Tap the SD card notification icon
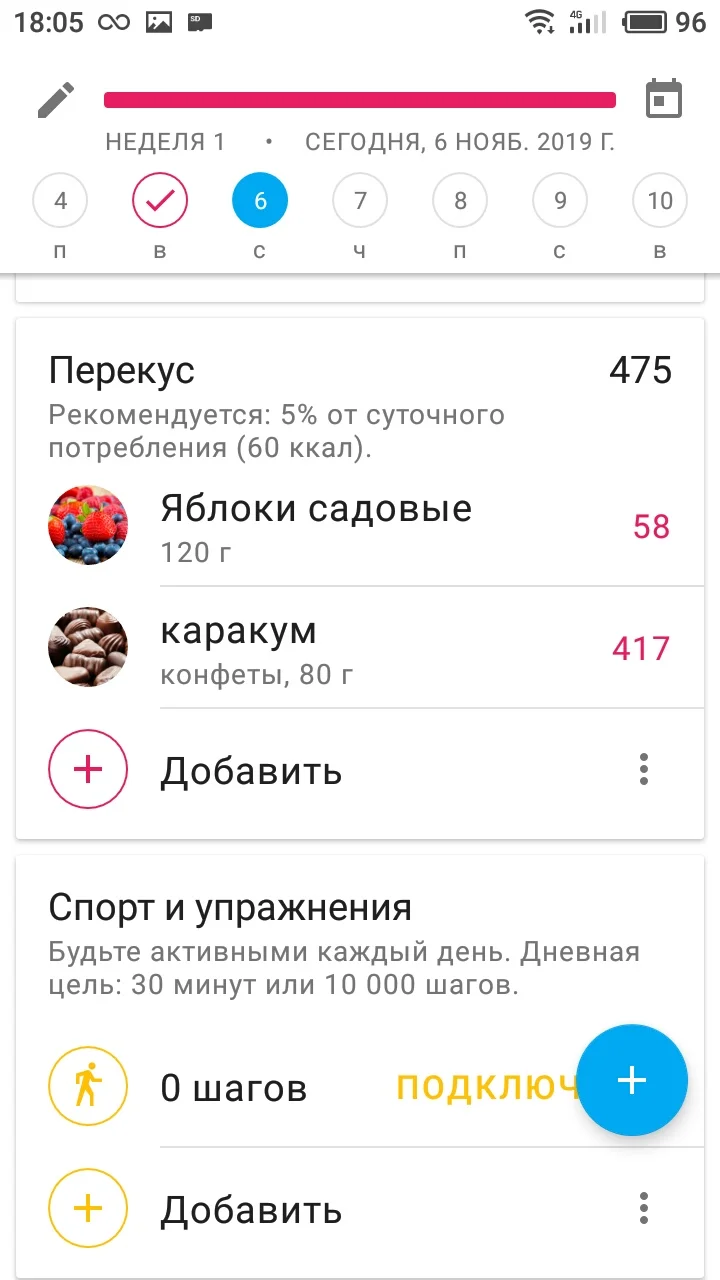Screen dimensions: 720x1280 [x=196, y=21]
